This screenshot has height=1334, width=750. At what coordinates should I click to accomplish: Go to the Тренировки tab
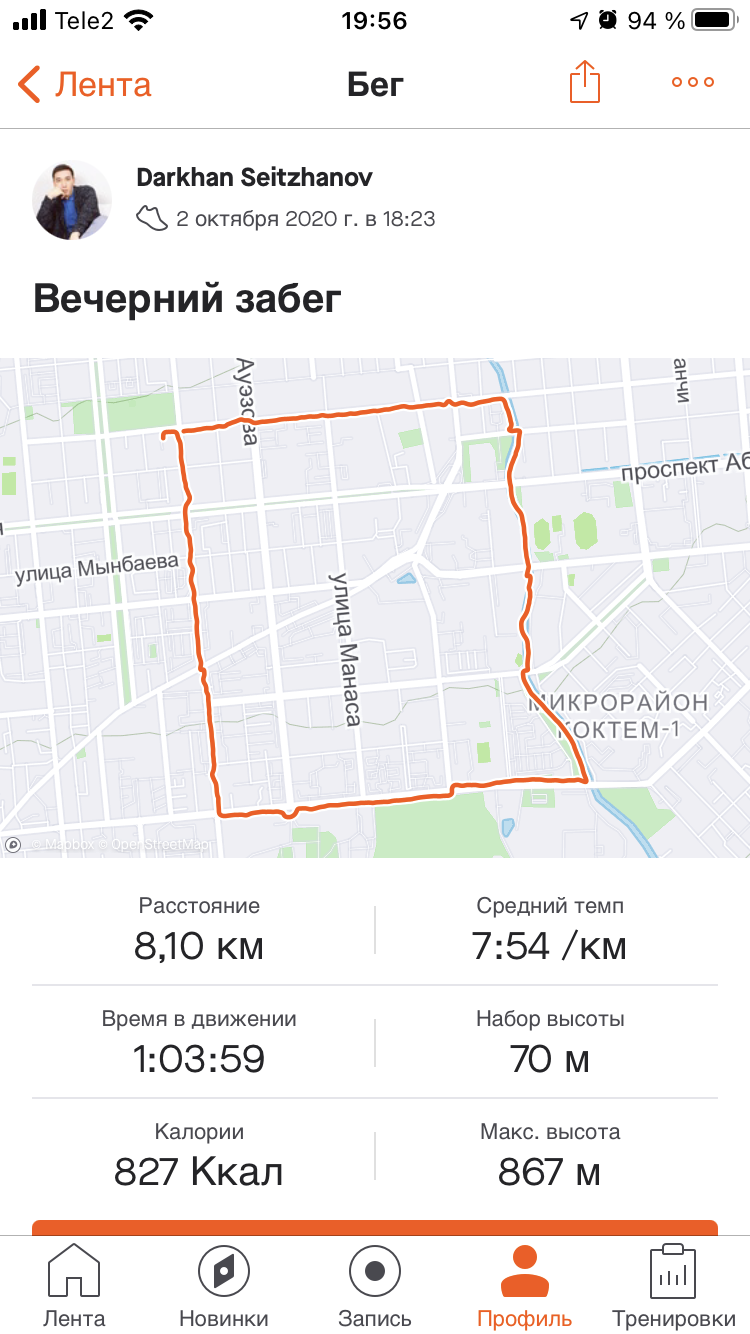673,1286
